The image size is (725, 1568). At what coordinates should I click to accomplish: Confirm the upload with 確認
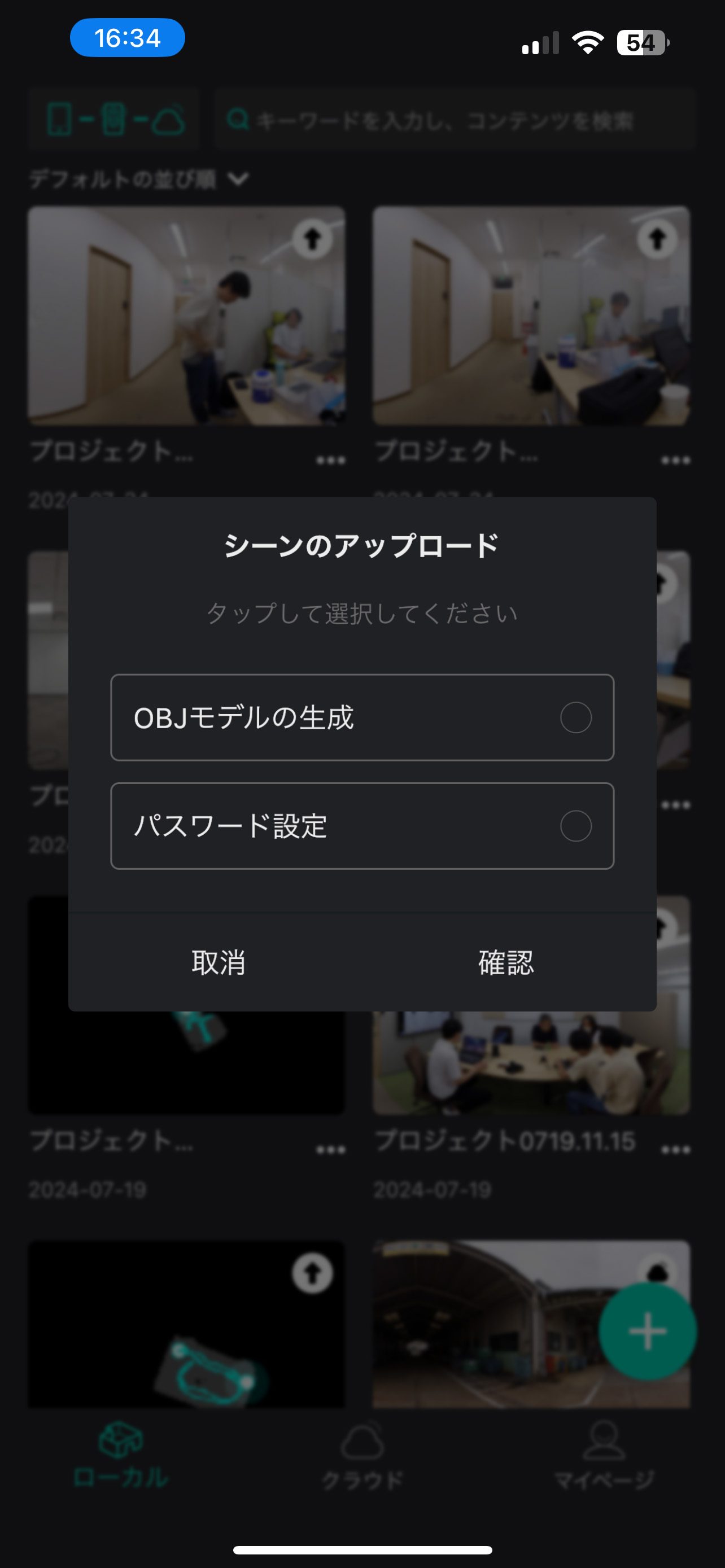[505, 963]
